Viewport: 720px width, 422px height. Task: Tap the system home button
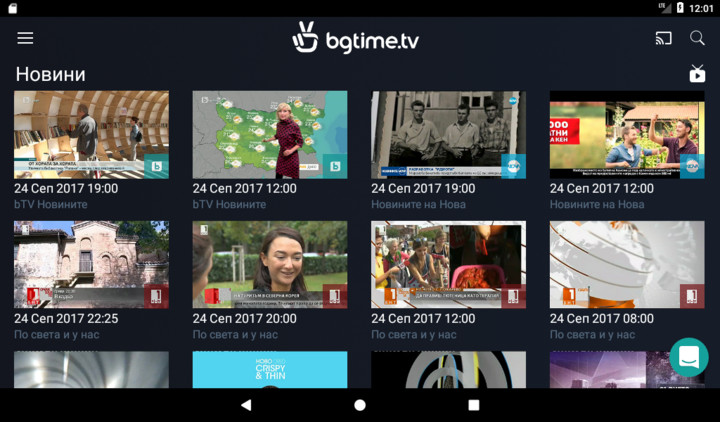point(360,405)
